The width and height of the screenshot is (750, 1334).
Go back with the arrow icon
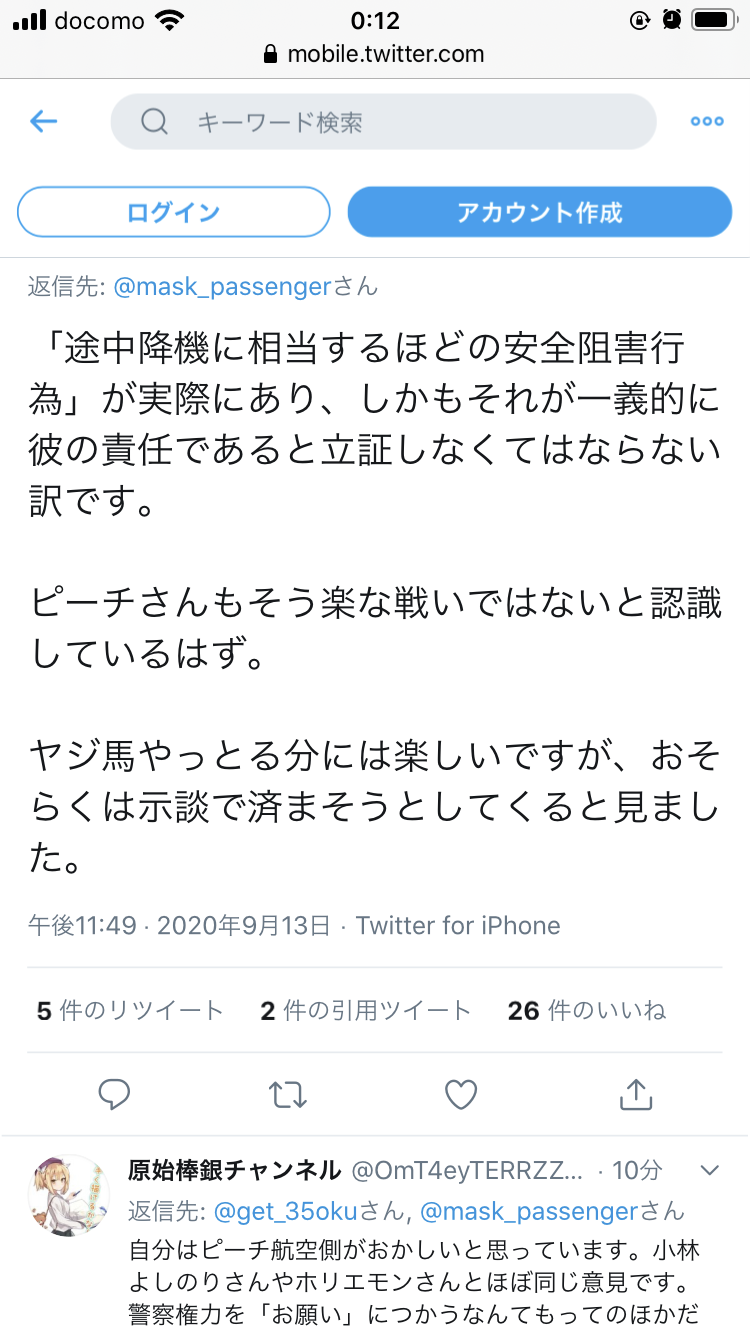[x=44, y=122]
